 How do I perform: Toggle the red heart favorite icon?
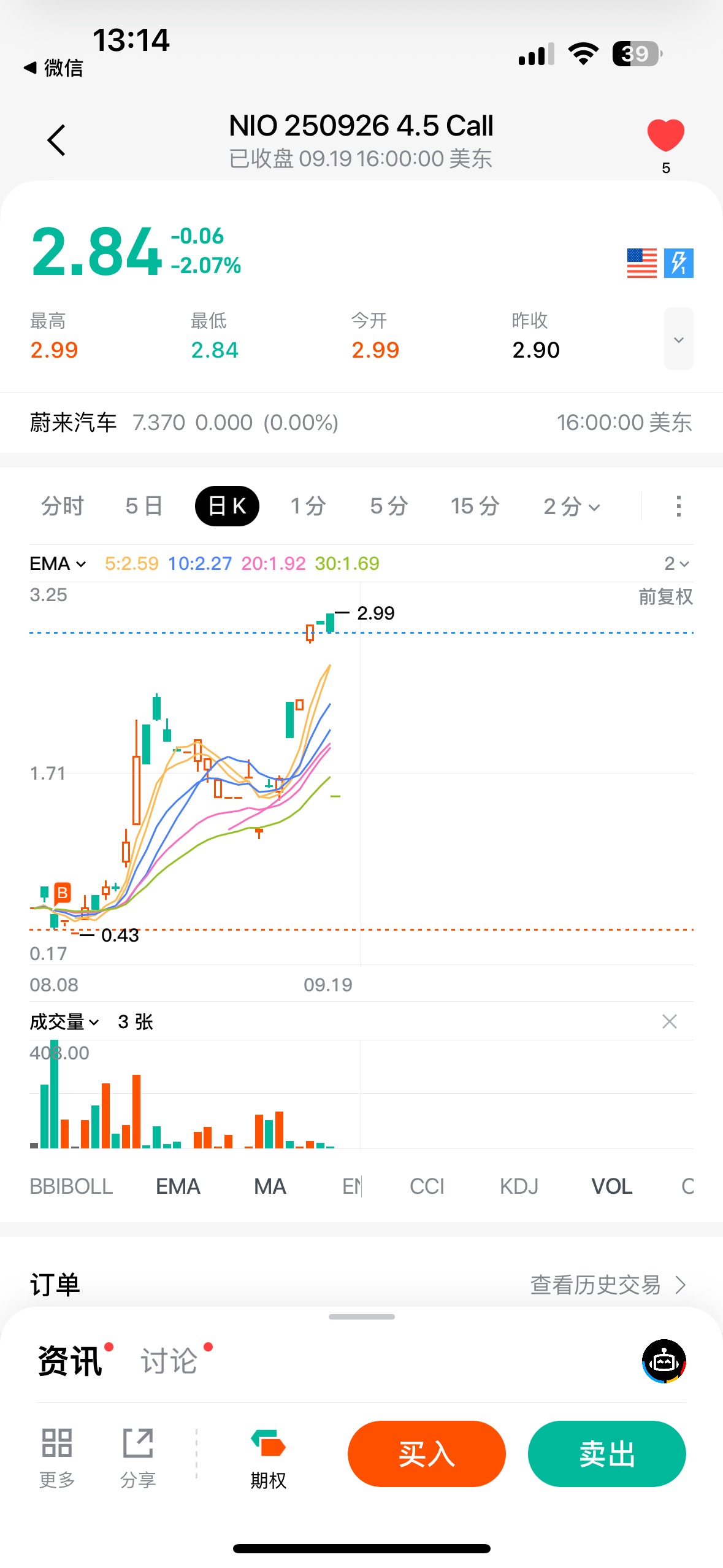coord(665,135)
